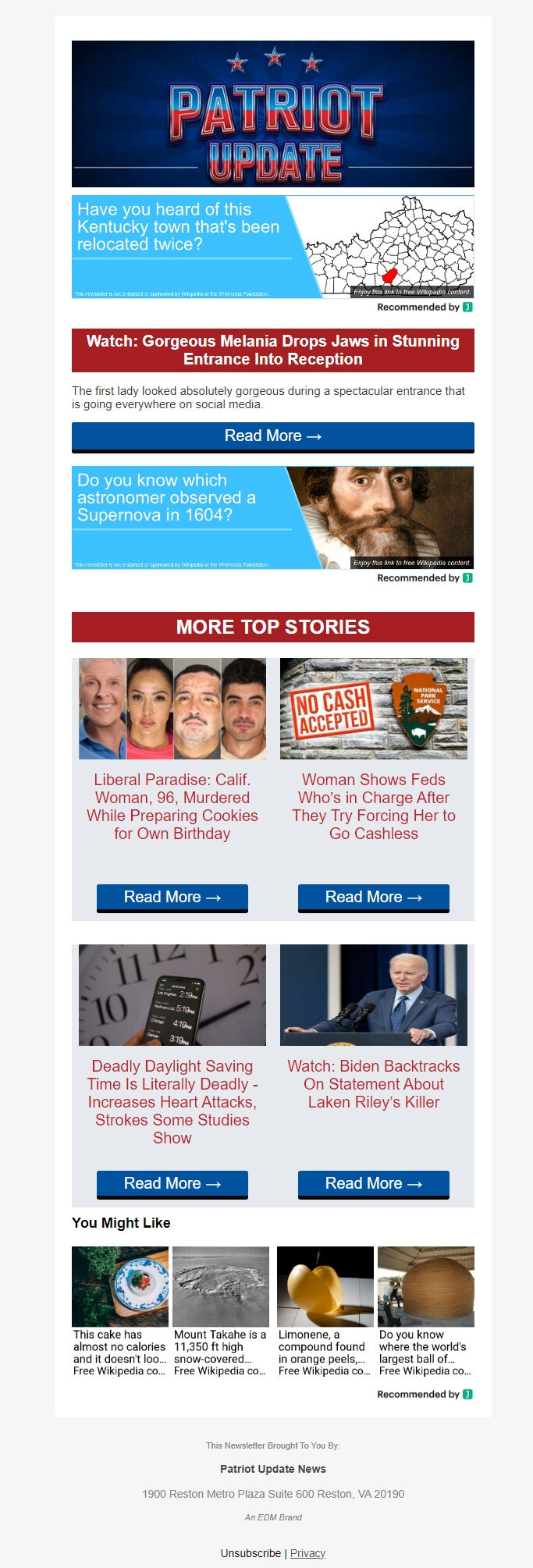Open the world's largest ball card
The width and height of the screenshot is (533, 1568).
(425, 1311)
